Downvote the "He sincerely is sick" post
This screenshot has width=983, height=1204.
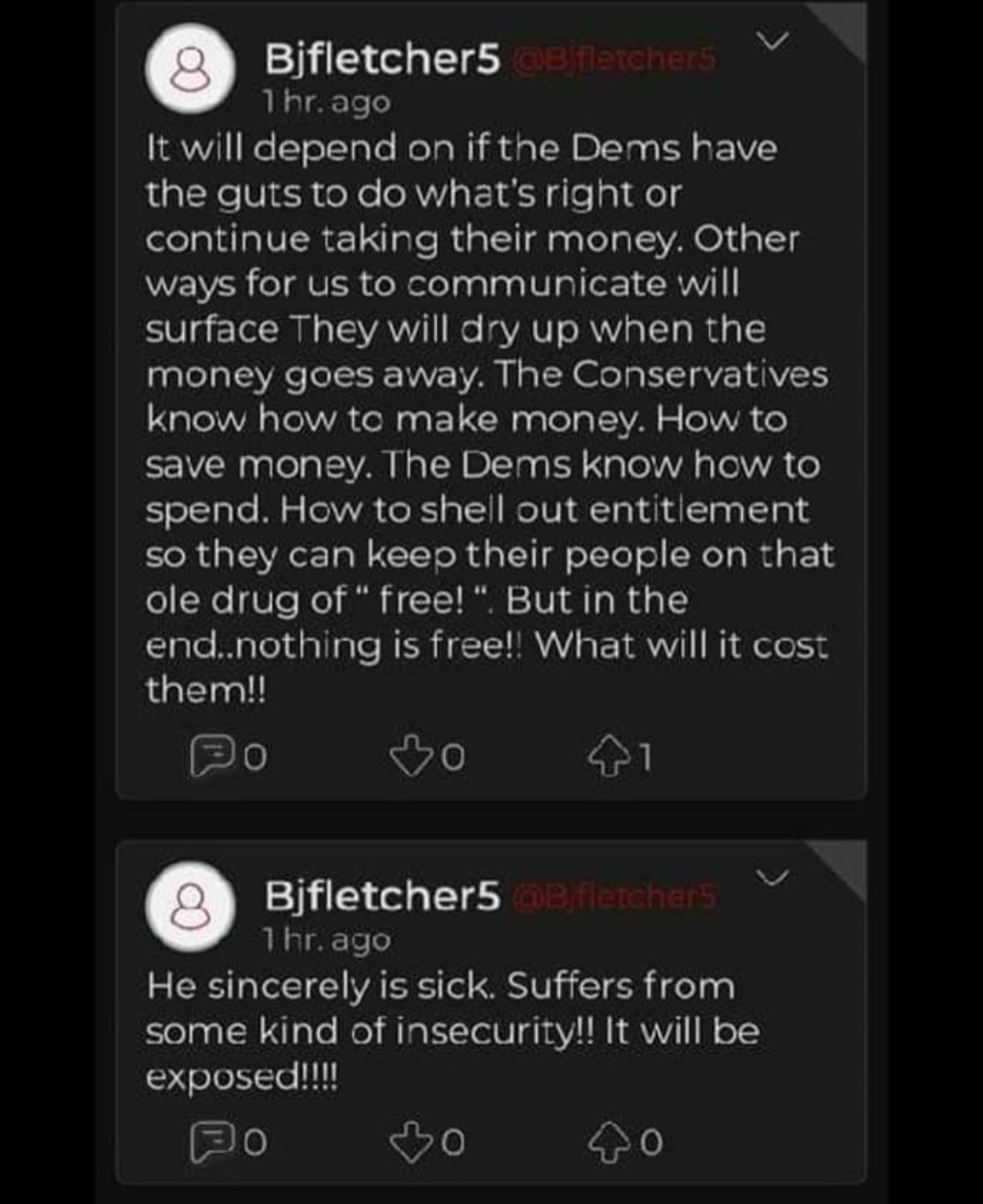point(411,1141)
